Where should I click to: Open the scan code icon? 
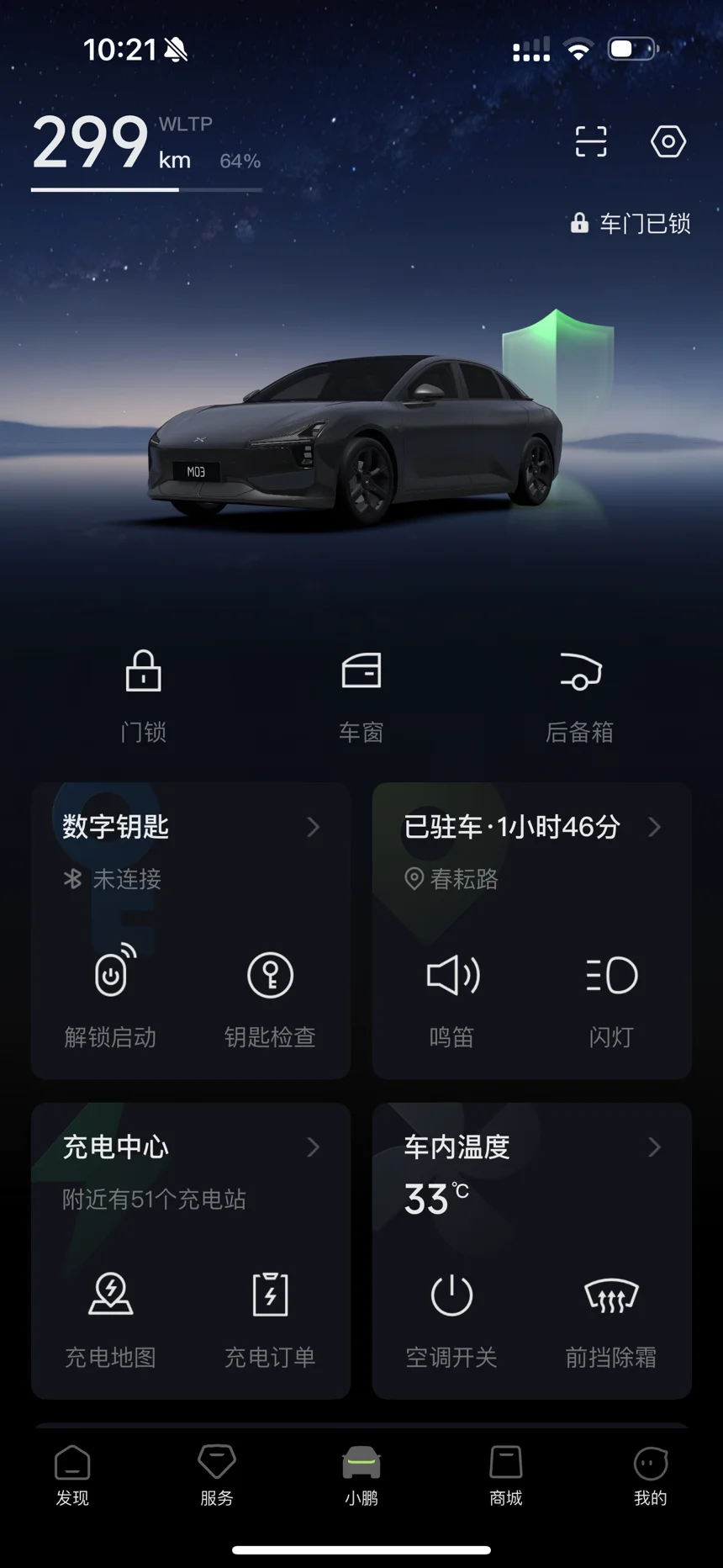click(591, 141)
